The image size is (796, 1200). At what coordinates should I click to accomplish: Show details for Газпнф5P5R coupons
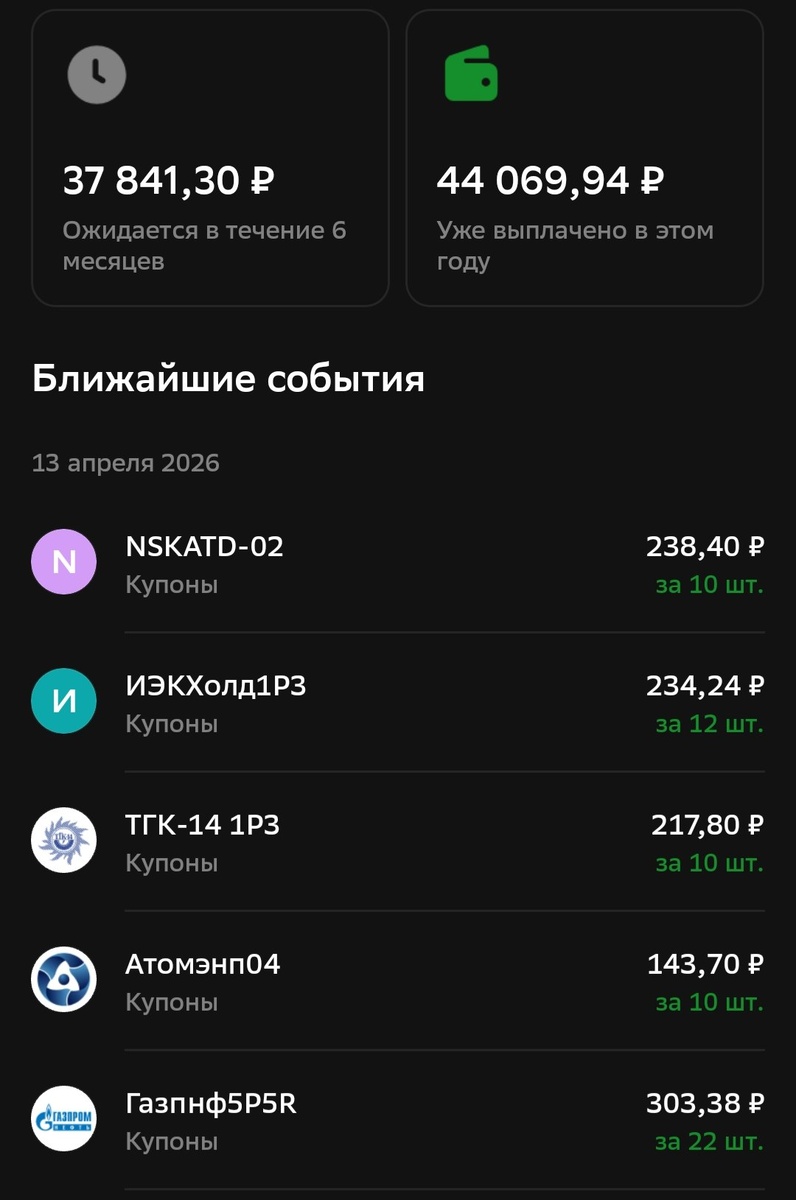(x=398, y=1120)
